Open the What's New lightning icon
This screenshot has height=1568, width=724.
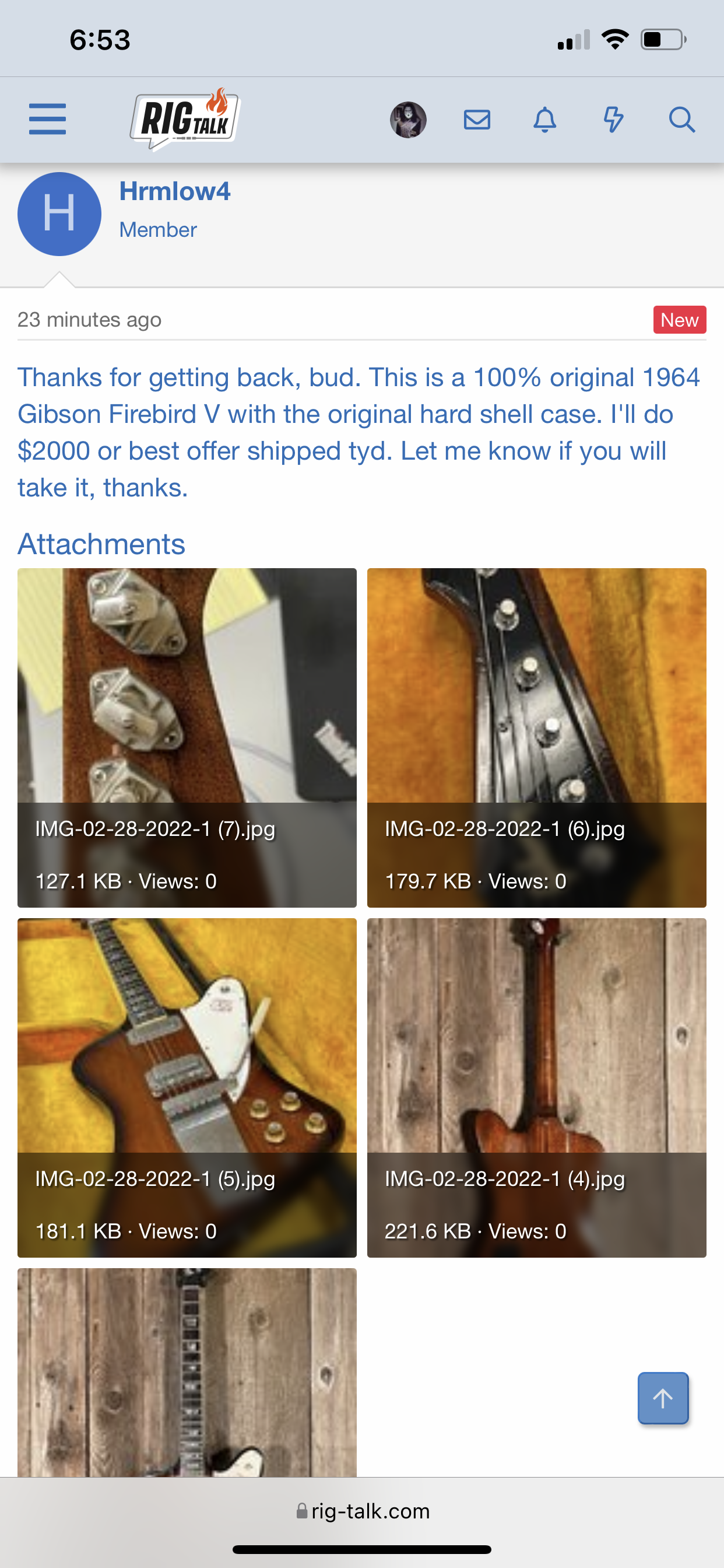pos(613,120)
